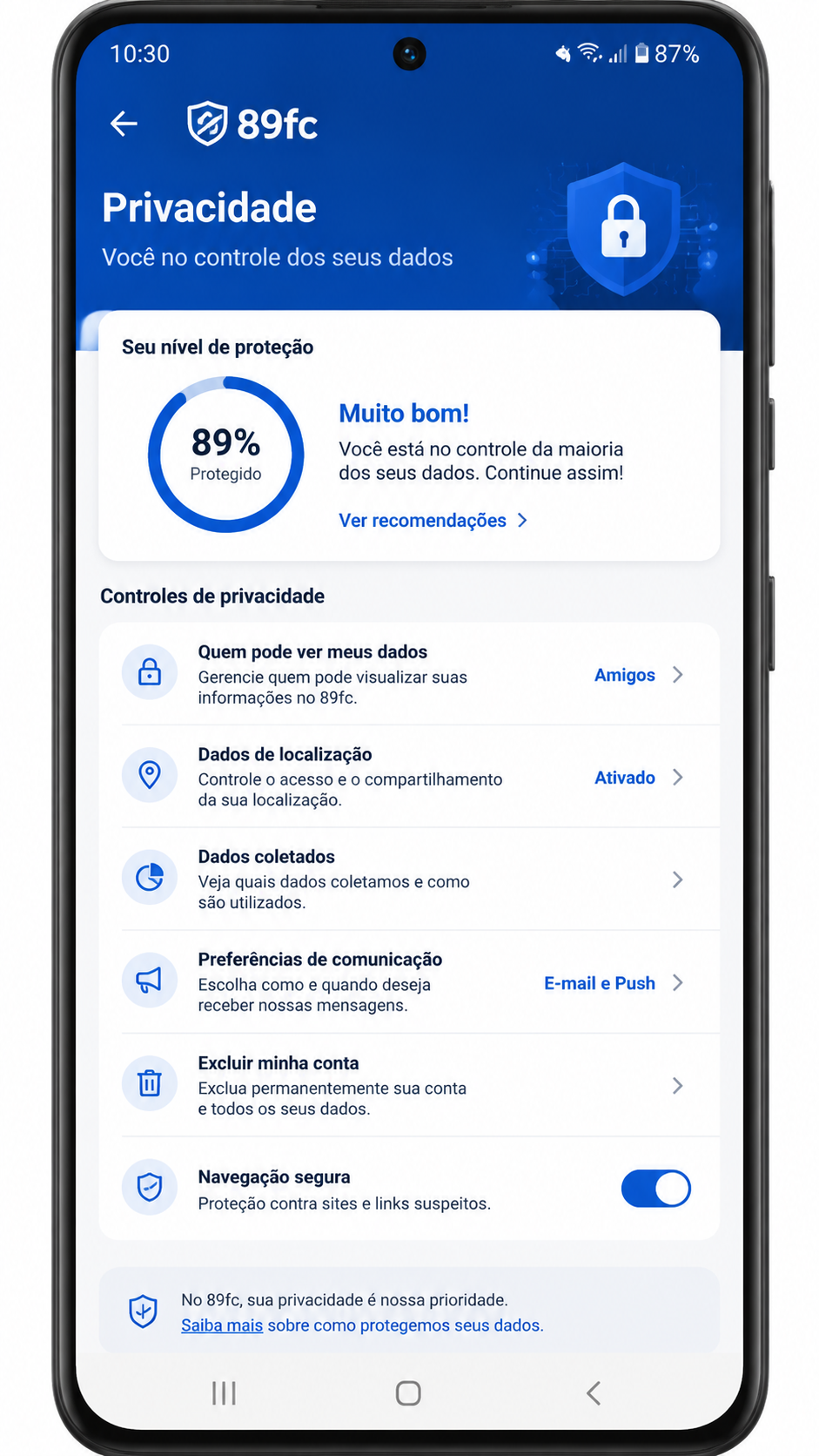
Task: Go to the system home screen
Action: (408, 1393)
